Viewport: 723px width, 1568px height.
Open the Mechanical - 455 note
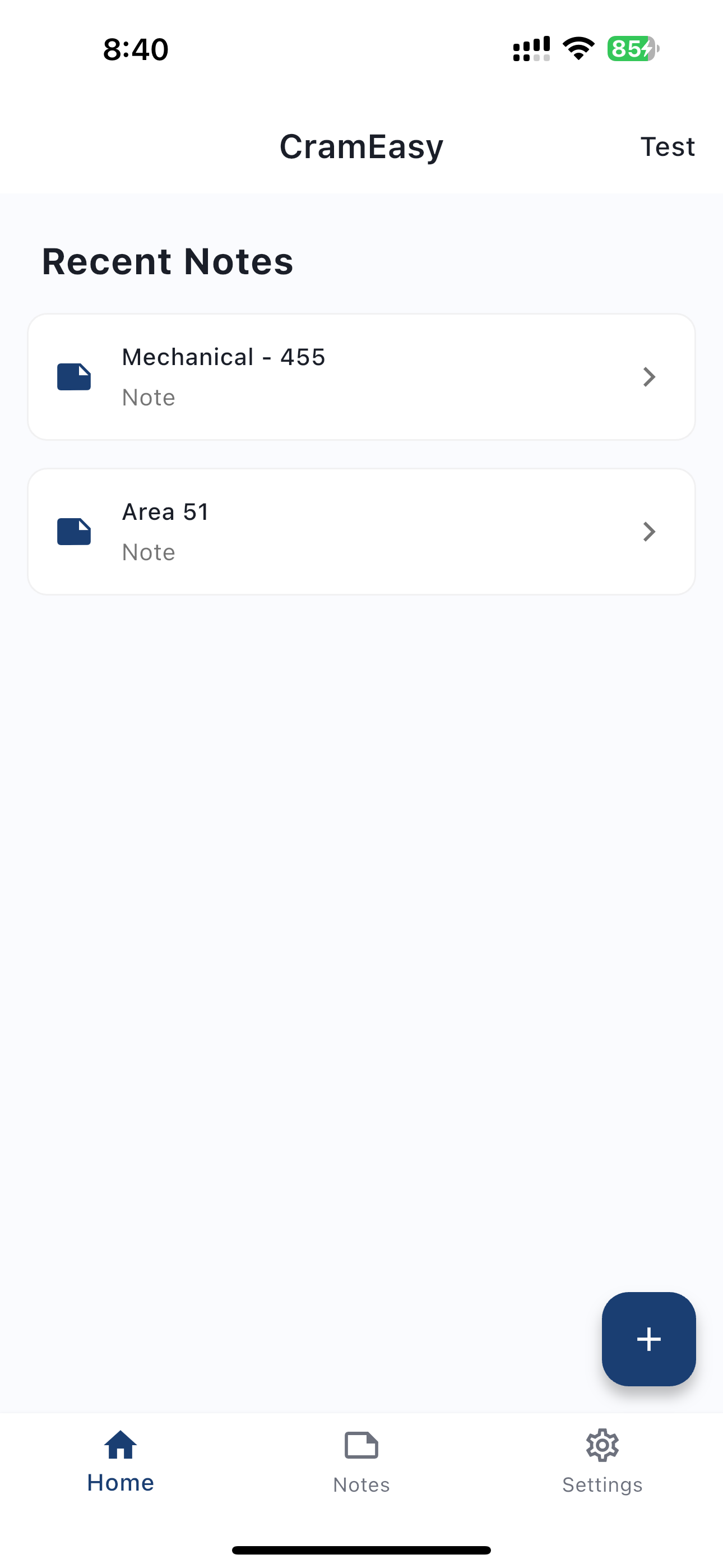tap(361, 377)
